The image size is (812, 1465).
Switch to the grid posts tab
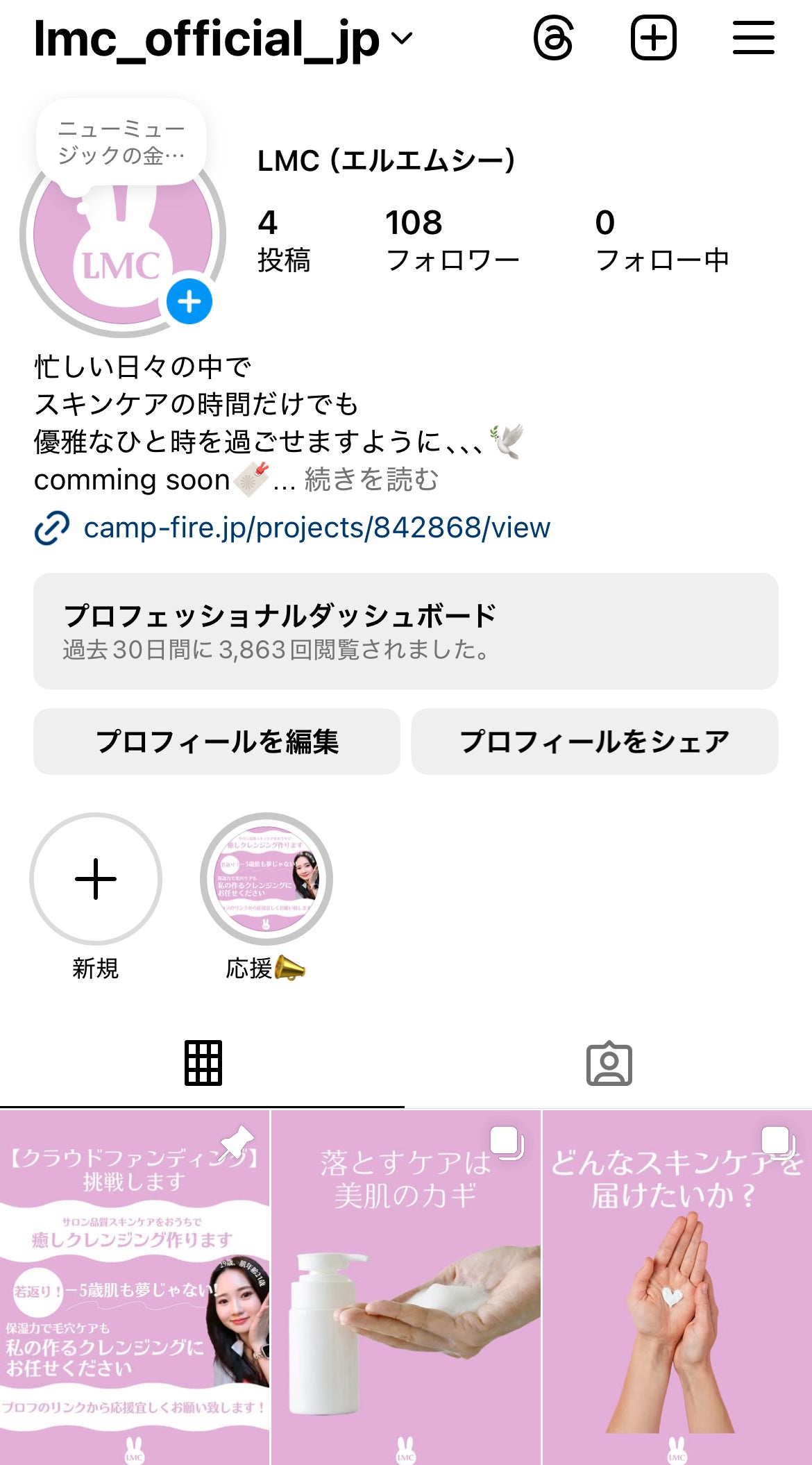pyautogui.click(x=203, y=1063)
